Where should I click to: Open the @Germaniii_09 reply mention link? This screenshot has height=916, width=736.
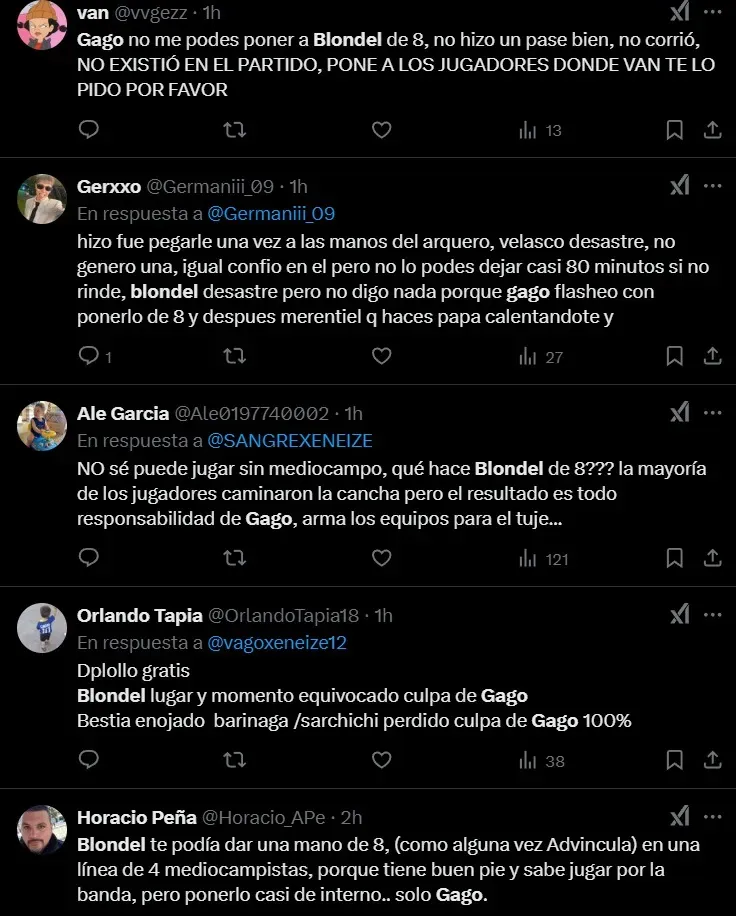[x=270, y=213]
